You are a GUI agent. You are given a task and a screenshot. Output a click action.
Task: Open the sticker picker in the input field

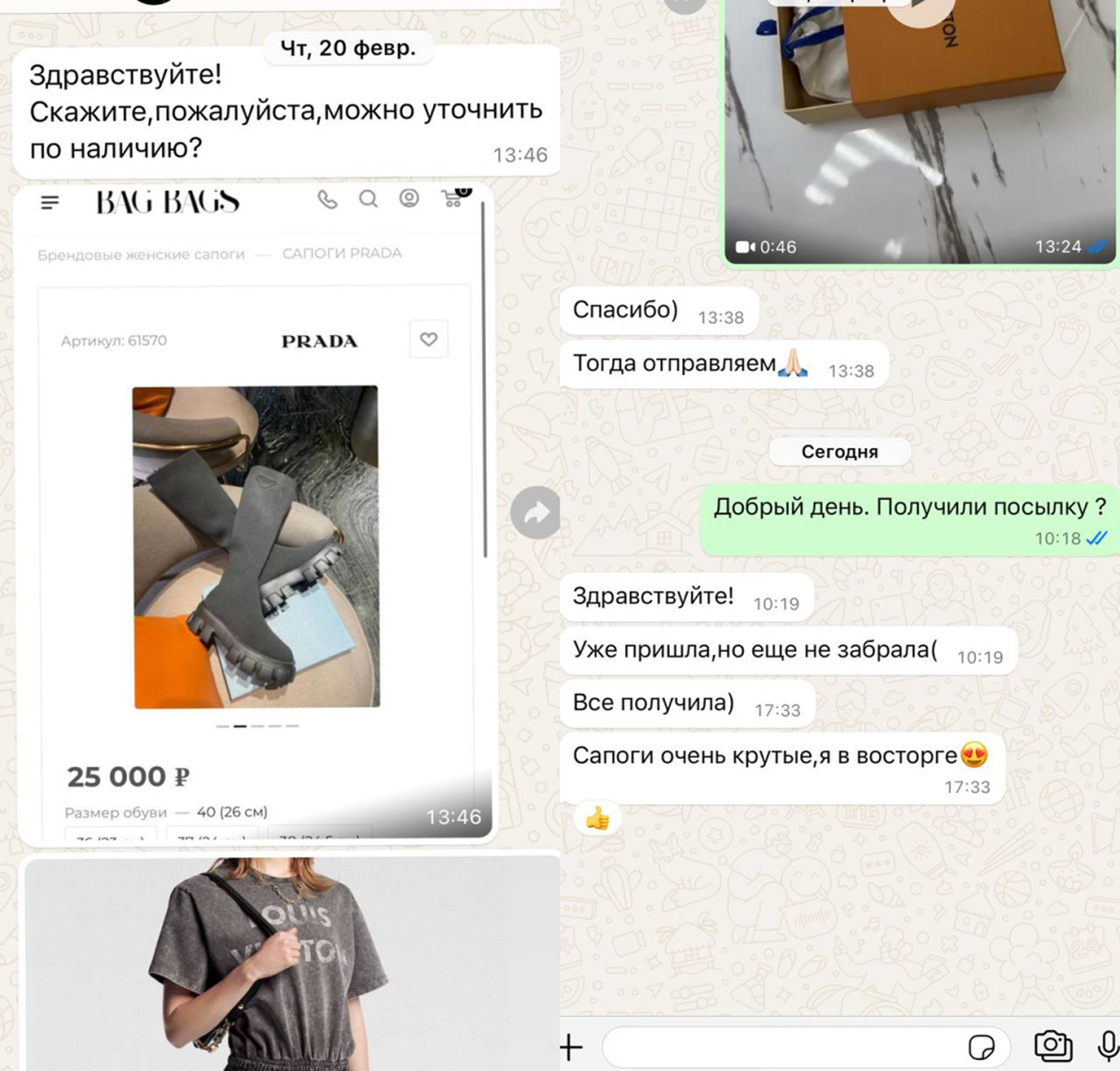click(x=981, y=1047)
